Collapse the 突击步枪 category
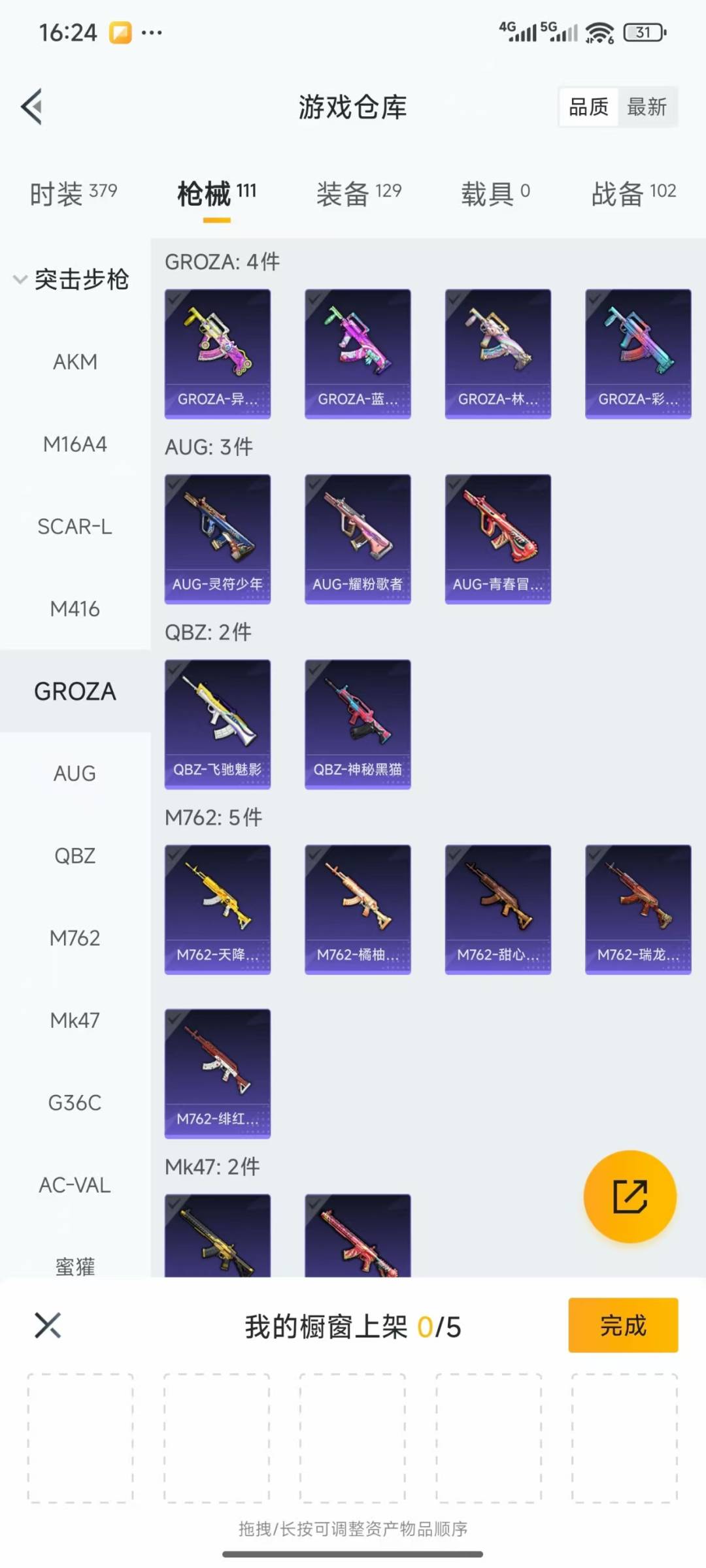The height and width of the screenshot is (1568, 706). 72,280
